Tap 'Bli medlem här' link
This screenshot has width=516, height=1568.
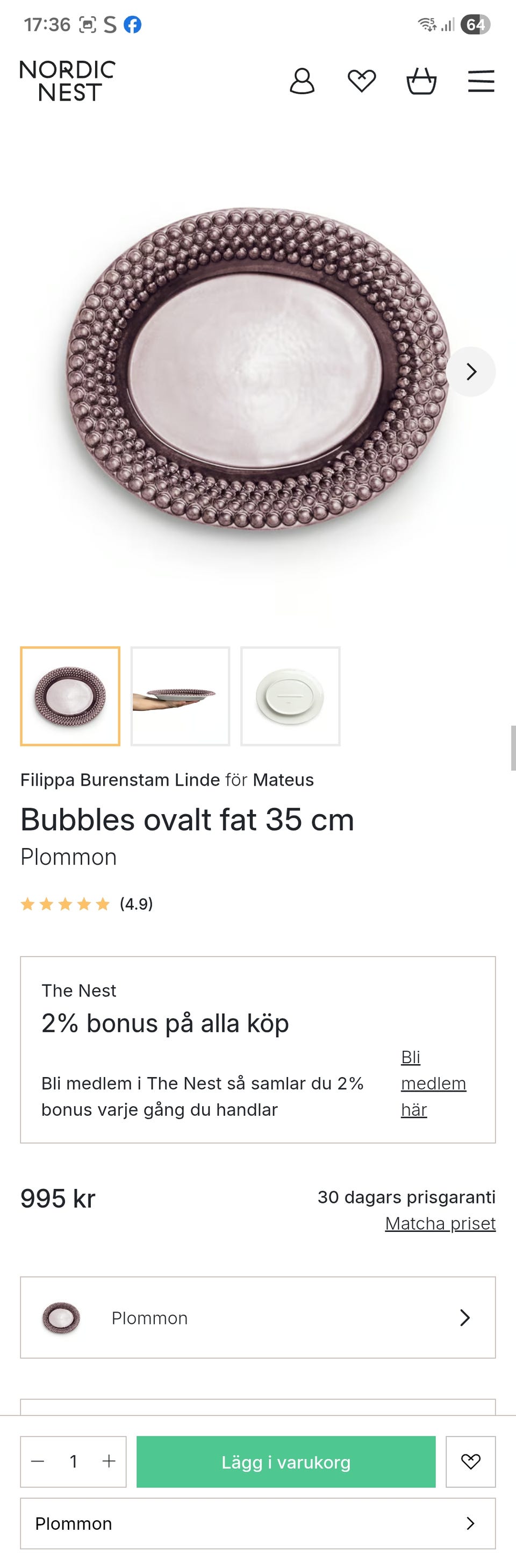tap(433, 1083)
